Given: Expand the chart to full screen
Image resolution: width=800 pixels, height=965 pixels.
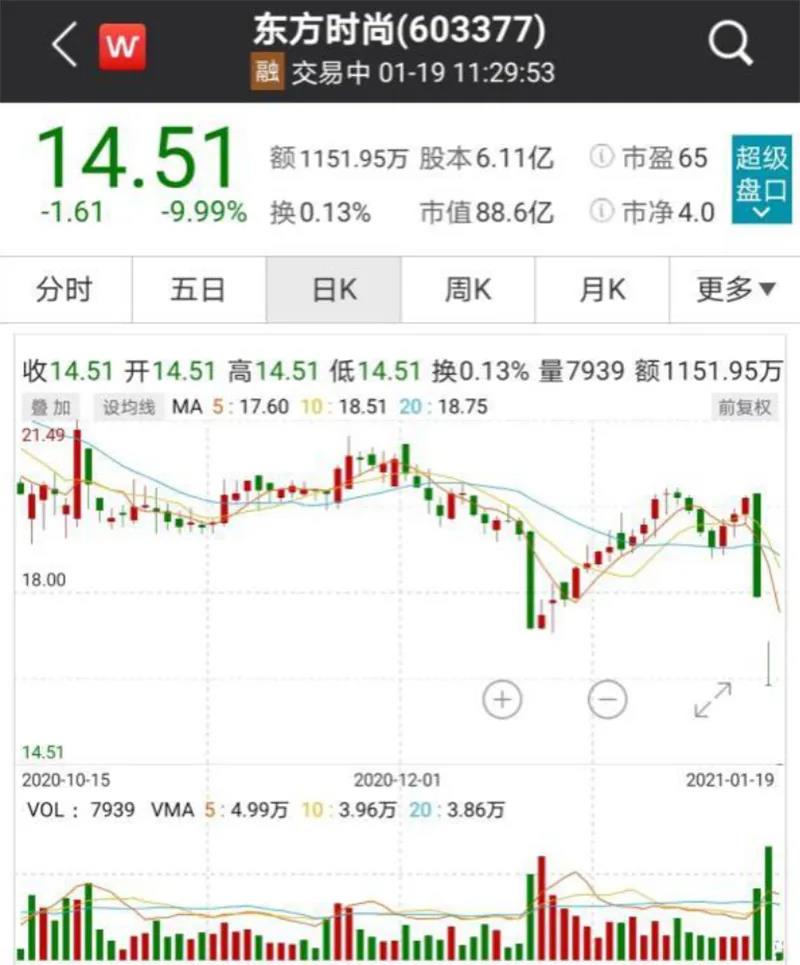Looking at the screenshot, I should [x=713, y=699].
